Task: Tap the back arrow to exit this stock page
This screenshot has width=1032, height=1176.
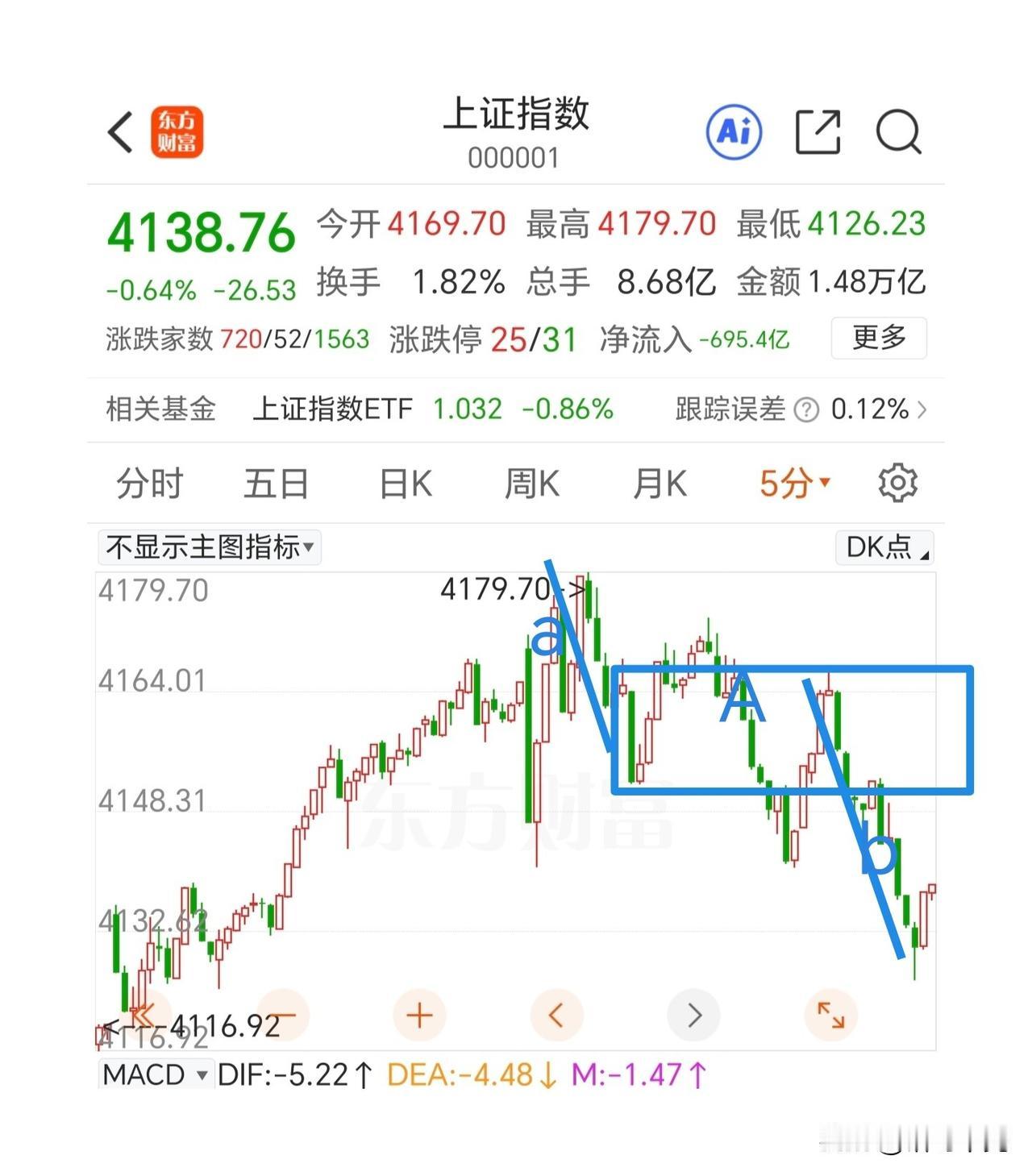Action: (x=119, y=131)
